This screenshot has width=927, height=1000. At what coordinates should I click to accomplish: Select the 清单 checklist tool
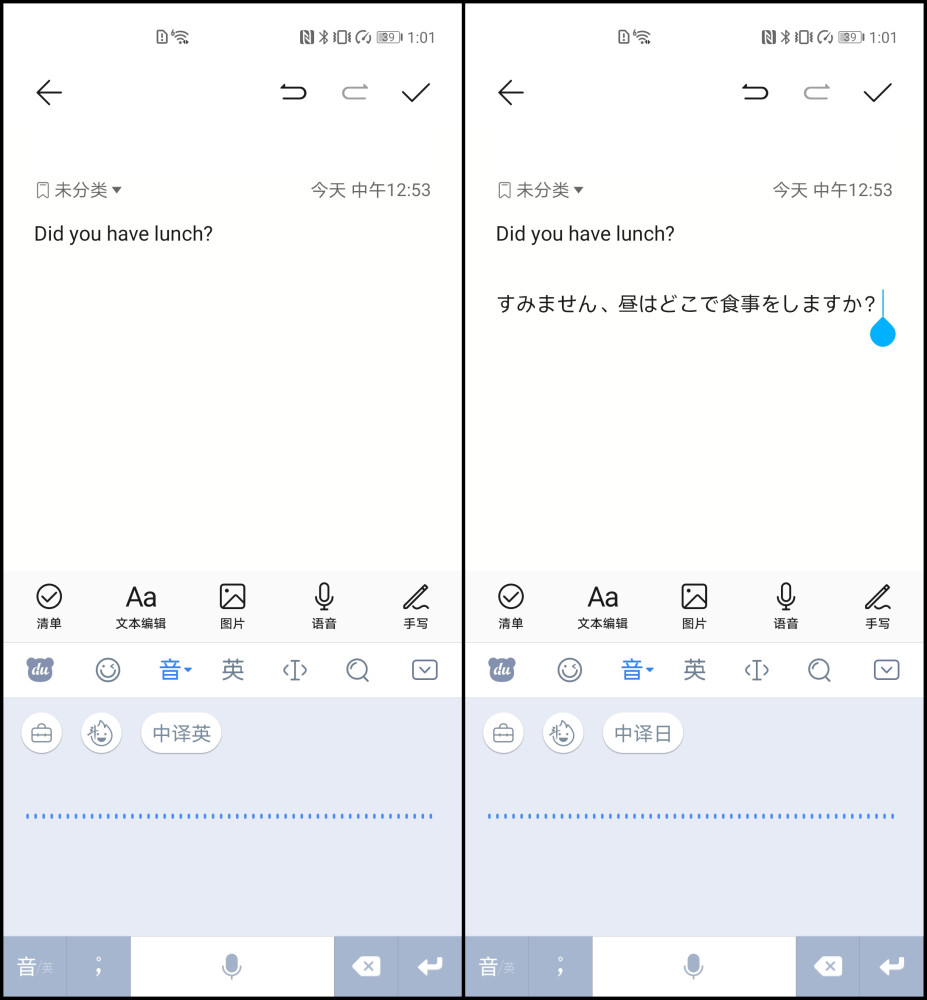(49, 605)
